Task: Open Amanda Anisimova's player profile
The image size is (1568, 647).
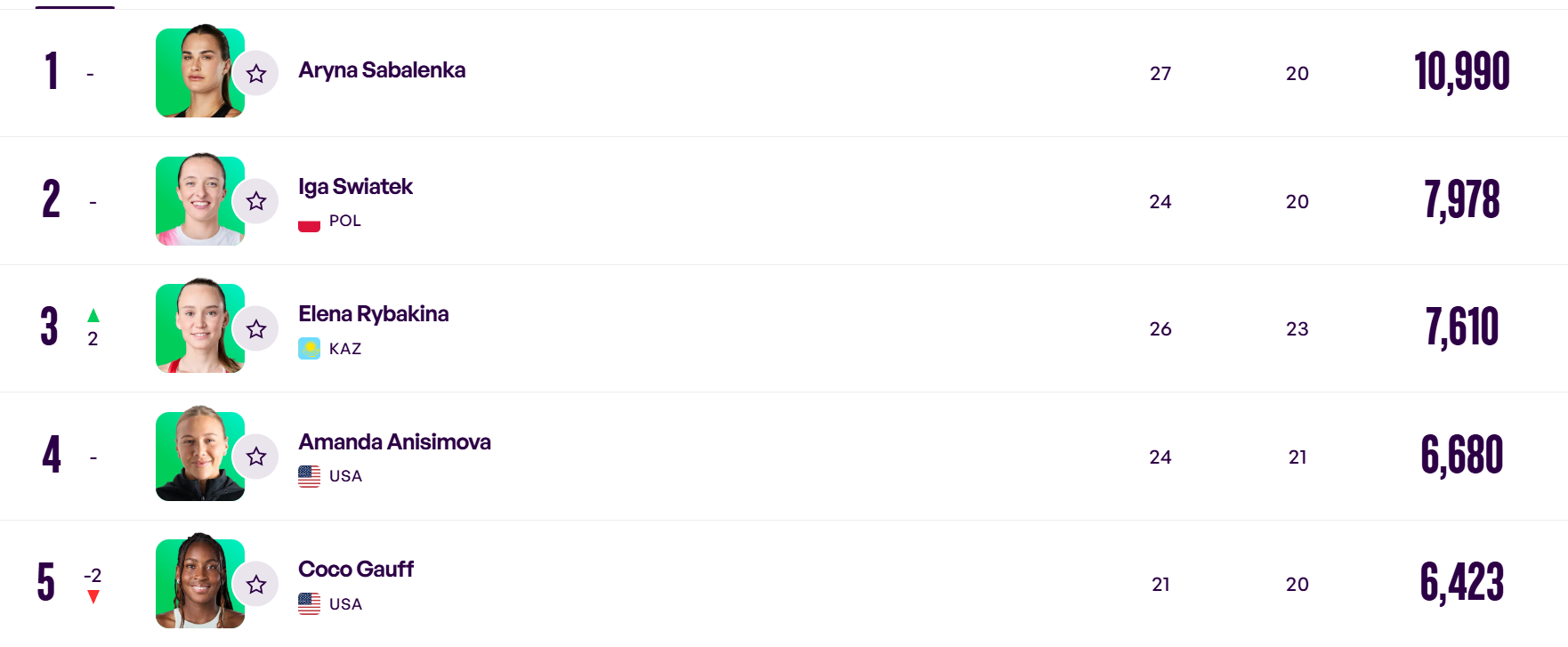Action: [x=394, y=442]
